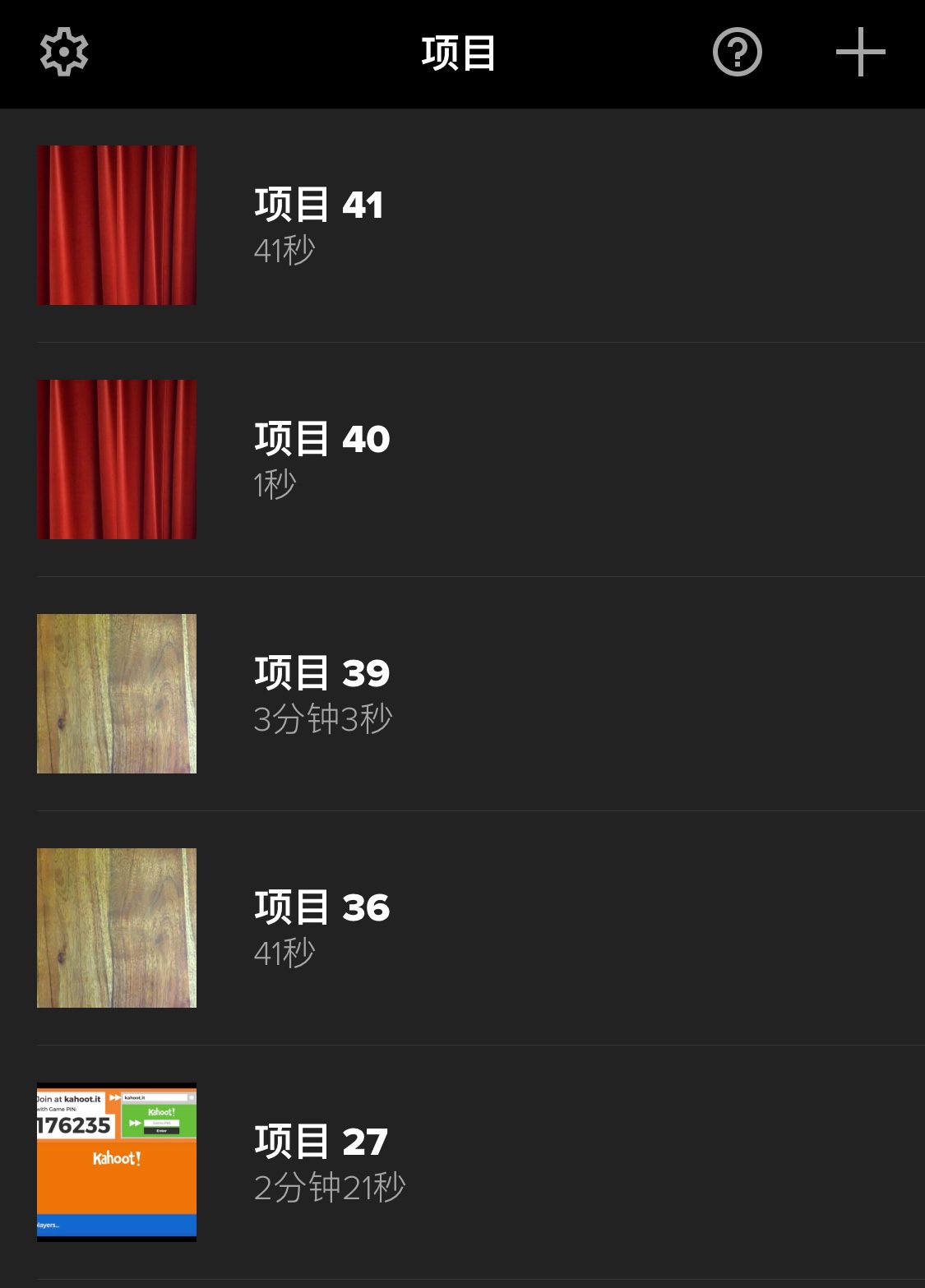Create a new project with plus
This screenshot has width=925, height=1288.
[x=860, y=53]
